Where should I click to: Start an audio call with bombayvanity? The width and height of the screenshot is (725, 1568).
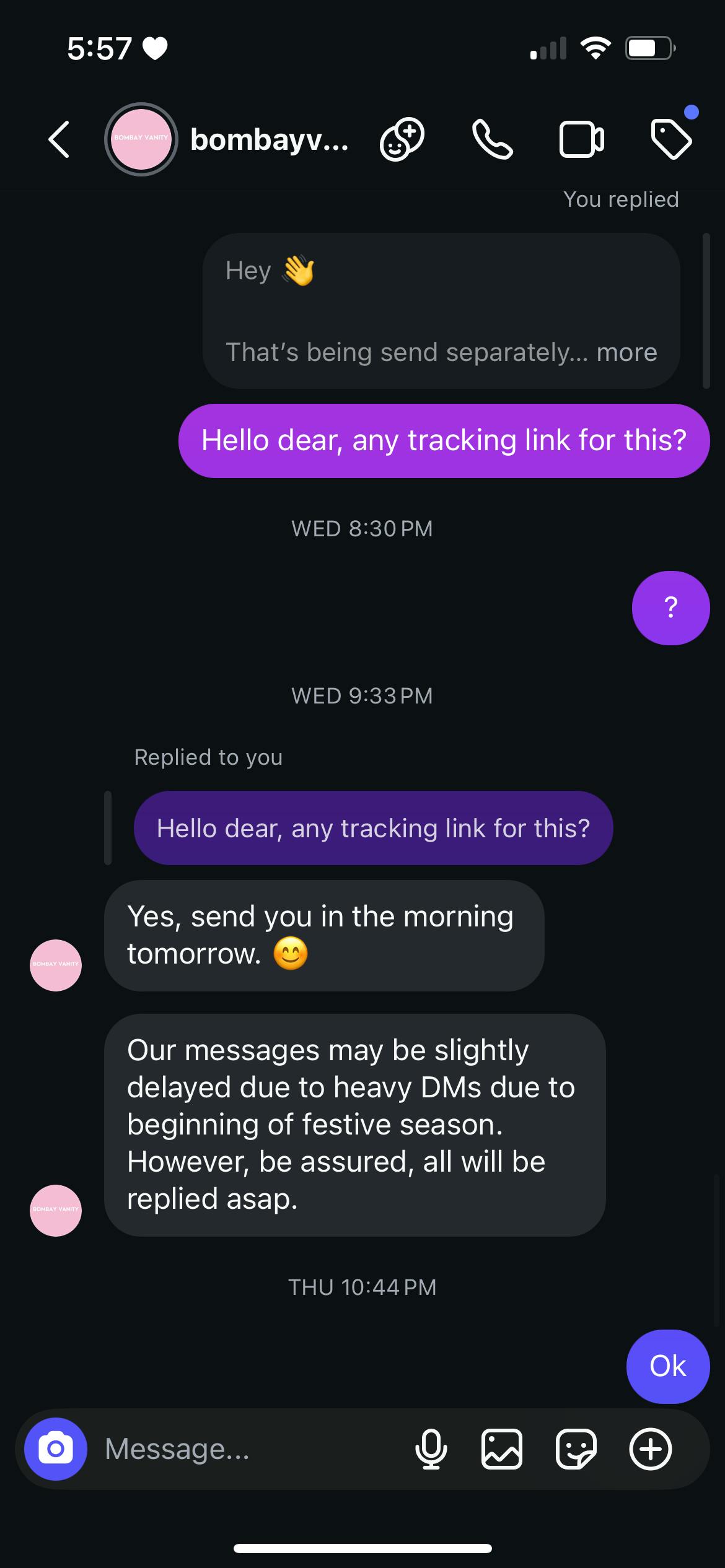pos(492,139)
